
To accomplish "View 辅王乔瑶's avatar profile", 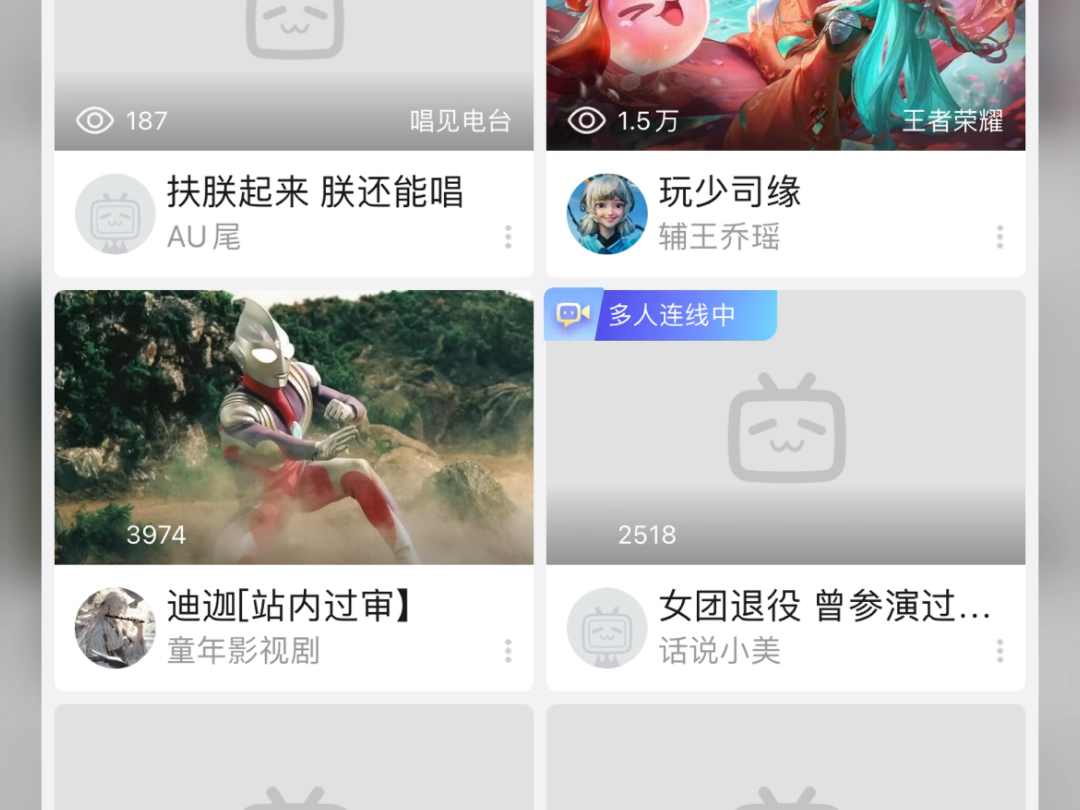I will tap(607, 214).
